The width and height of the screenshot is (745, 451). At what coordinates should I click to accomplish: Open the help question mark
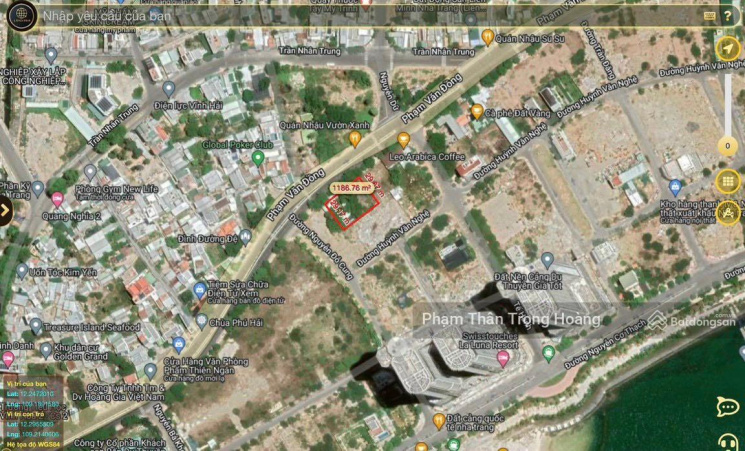point(727,16)
